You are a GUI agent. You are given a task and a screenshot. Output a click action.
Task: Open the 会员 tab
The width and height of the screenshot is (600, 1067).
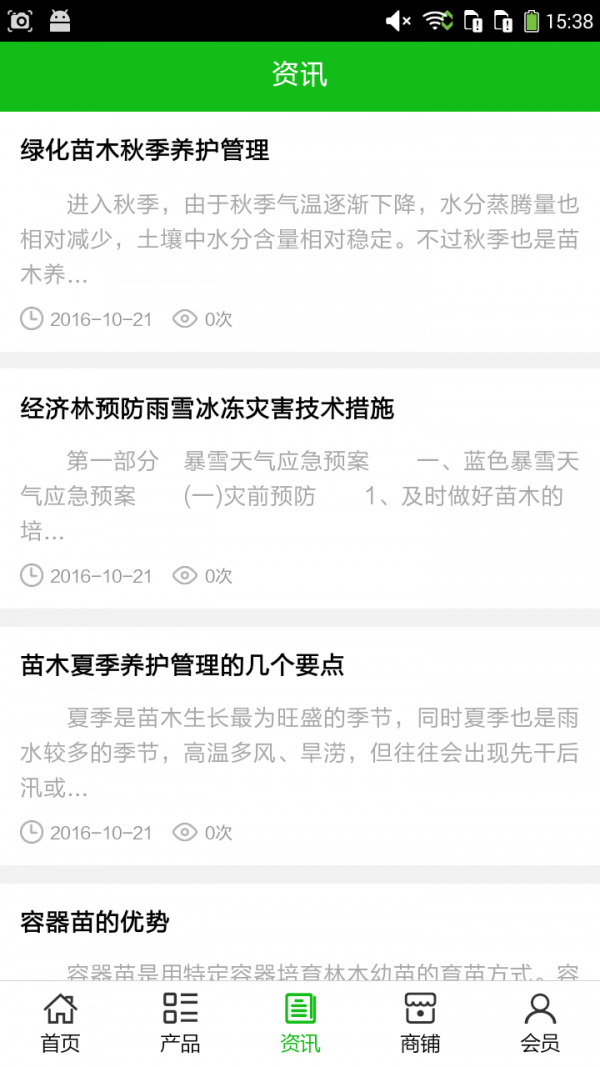tap(540, 1023)
